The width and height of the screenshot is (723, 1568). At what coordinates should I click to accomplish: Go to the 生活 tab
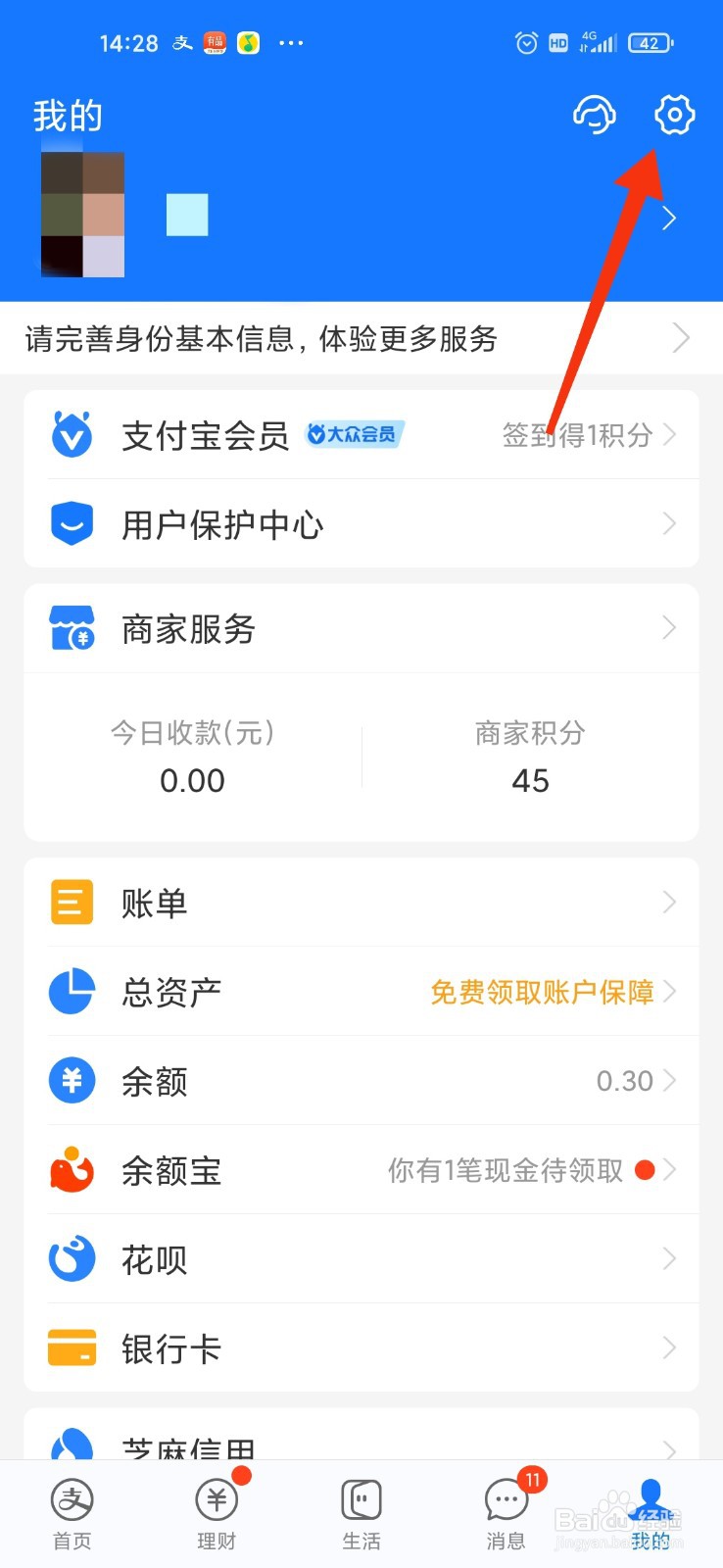[x=361, y=1514]
